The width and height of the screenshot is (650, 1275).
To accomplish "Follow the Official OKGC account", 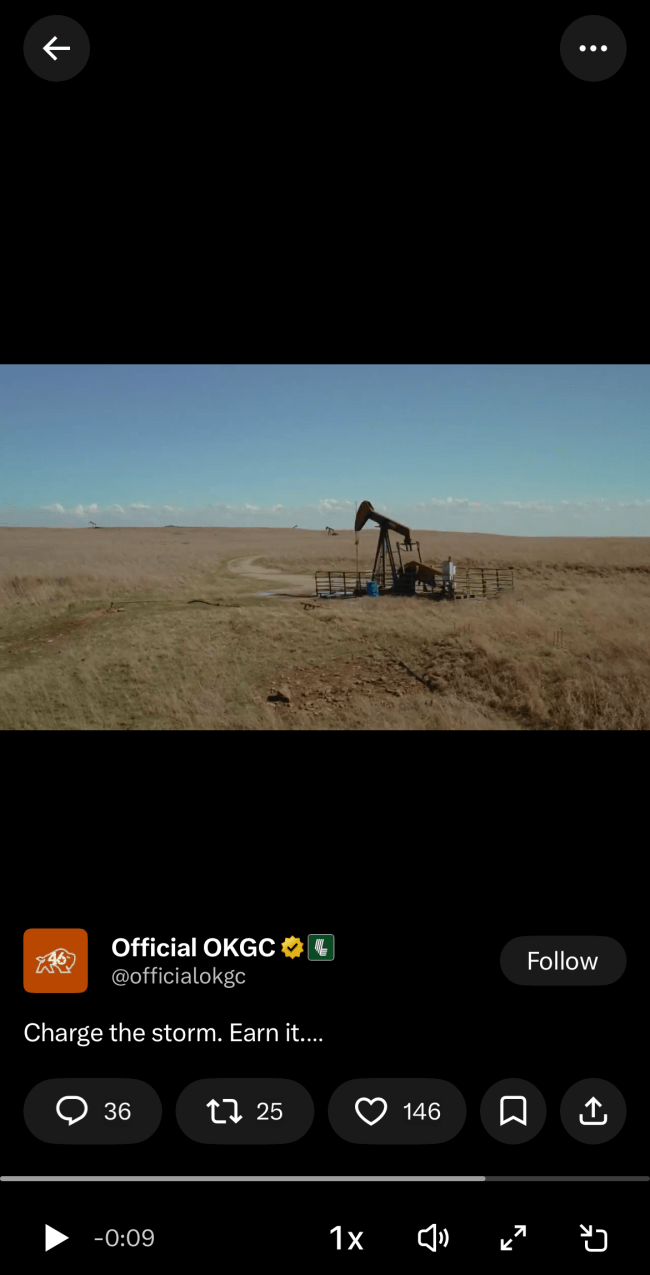I will click(562, 961).
